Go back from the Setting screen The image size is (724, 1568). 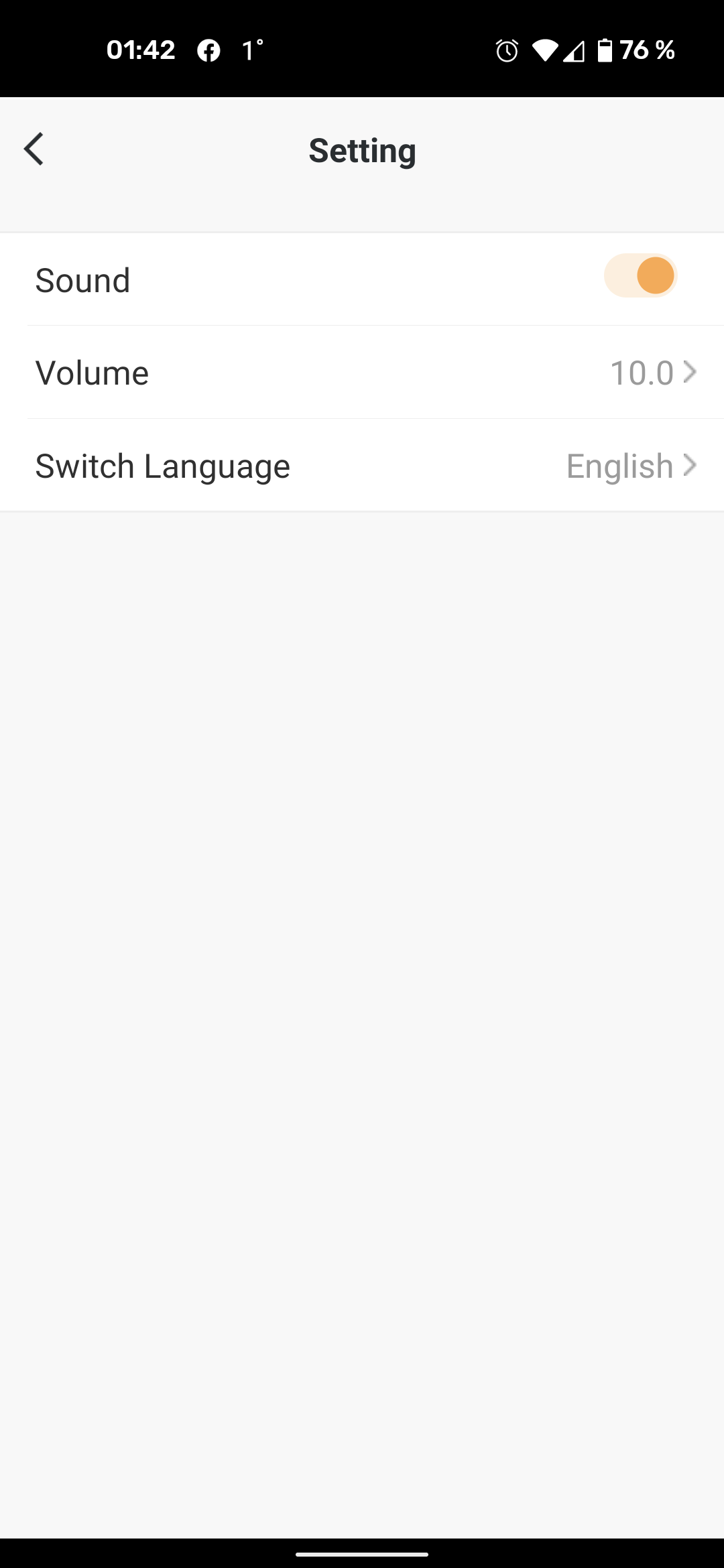pos(34,149)
